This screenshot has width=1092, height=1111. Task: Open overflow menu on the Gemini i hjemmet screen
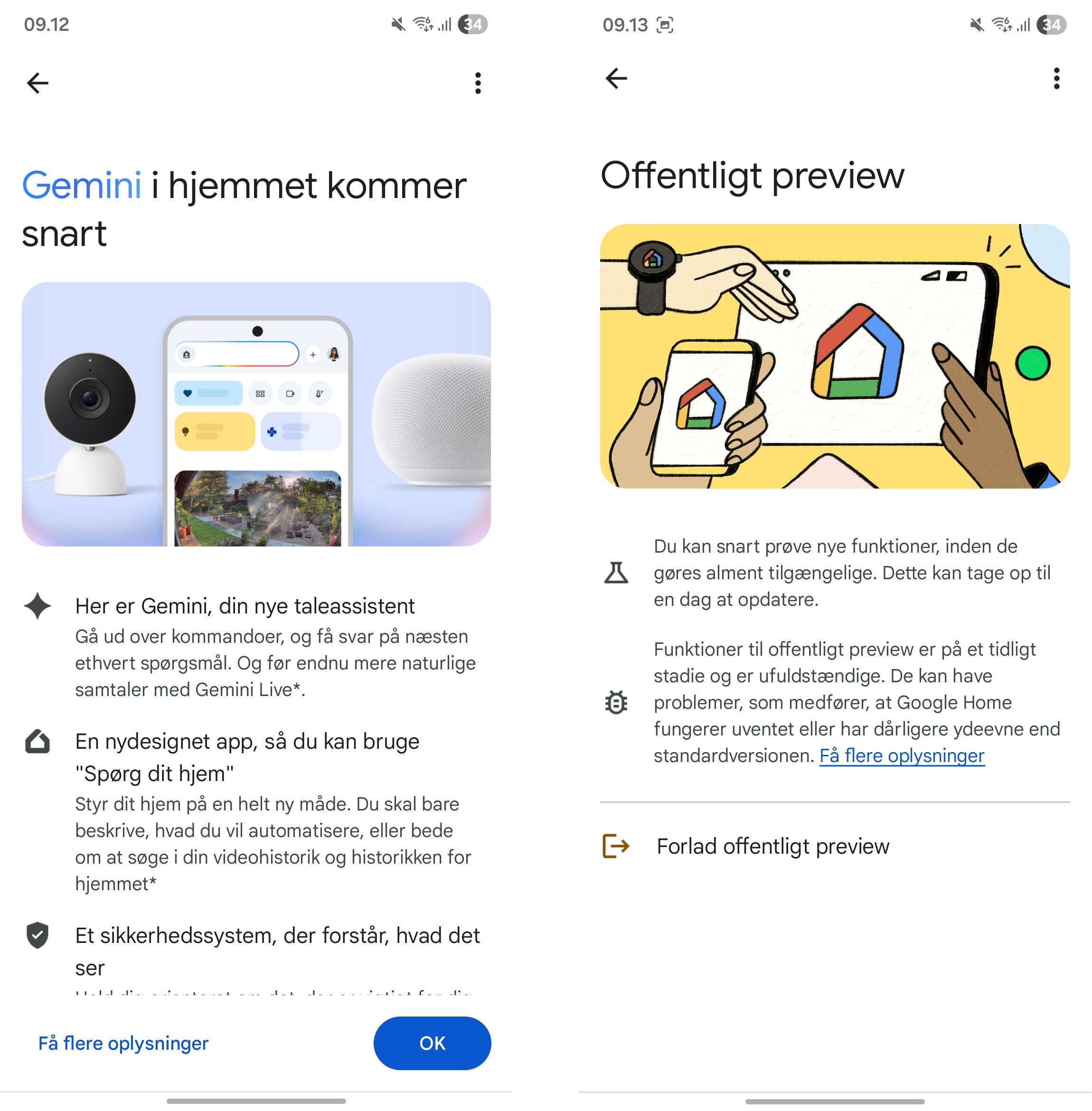pyautogui.click(x=478, y=83)
